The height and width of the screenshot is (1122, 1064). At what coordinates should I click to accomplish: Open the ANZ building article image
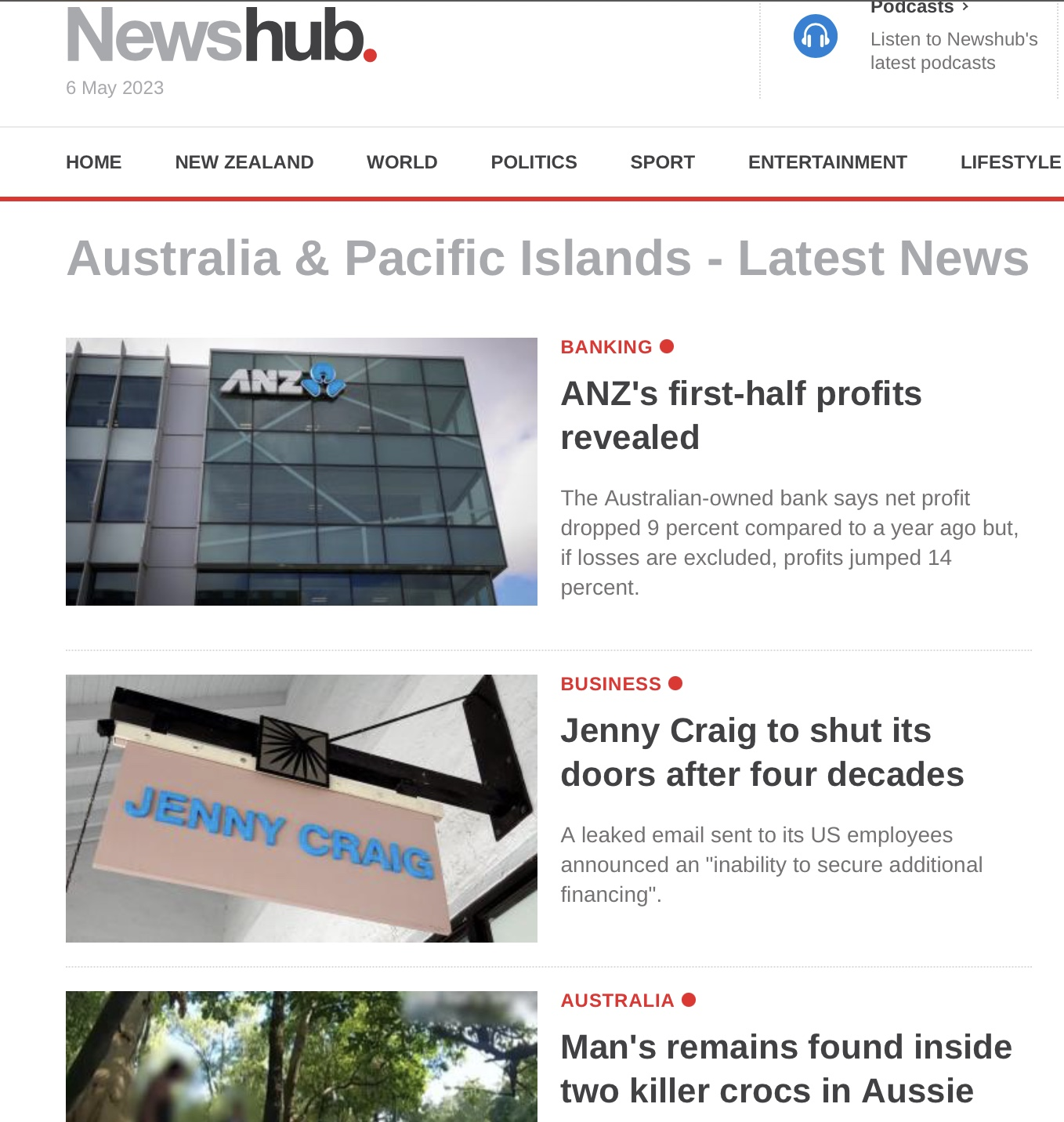[x=302, y=472]
